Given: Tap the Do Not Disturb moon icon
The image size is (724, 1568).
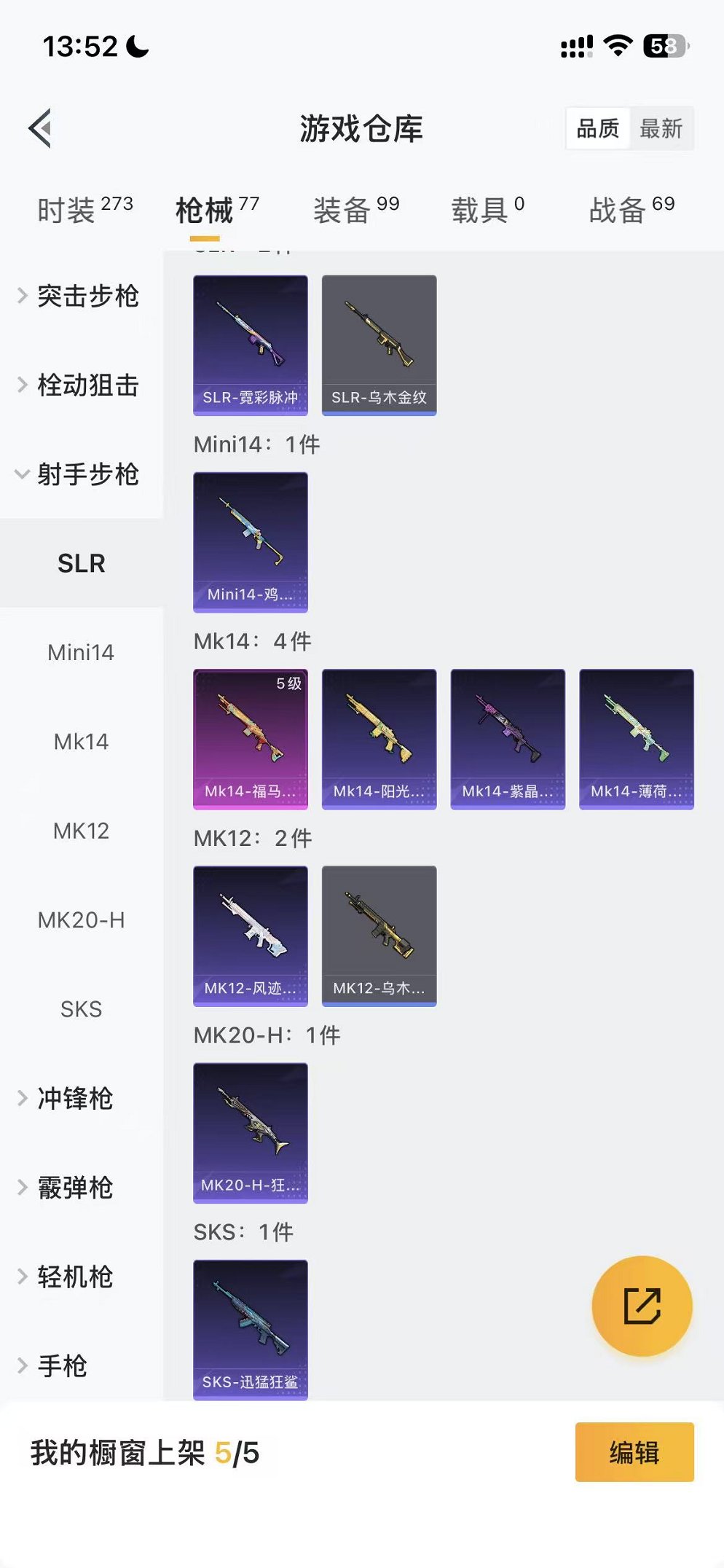Looking at the screenshot, I should 135,45.
